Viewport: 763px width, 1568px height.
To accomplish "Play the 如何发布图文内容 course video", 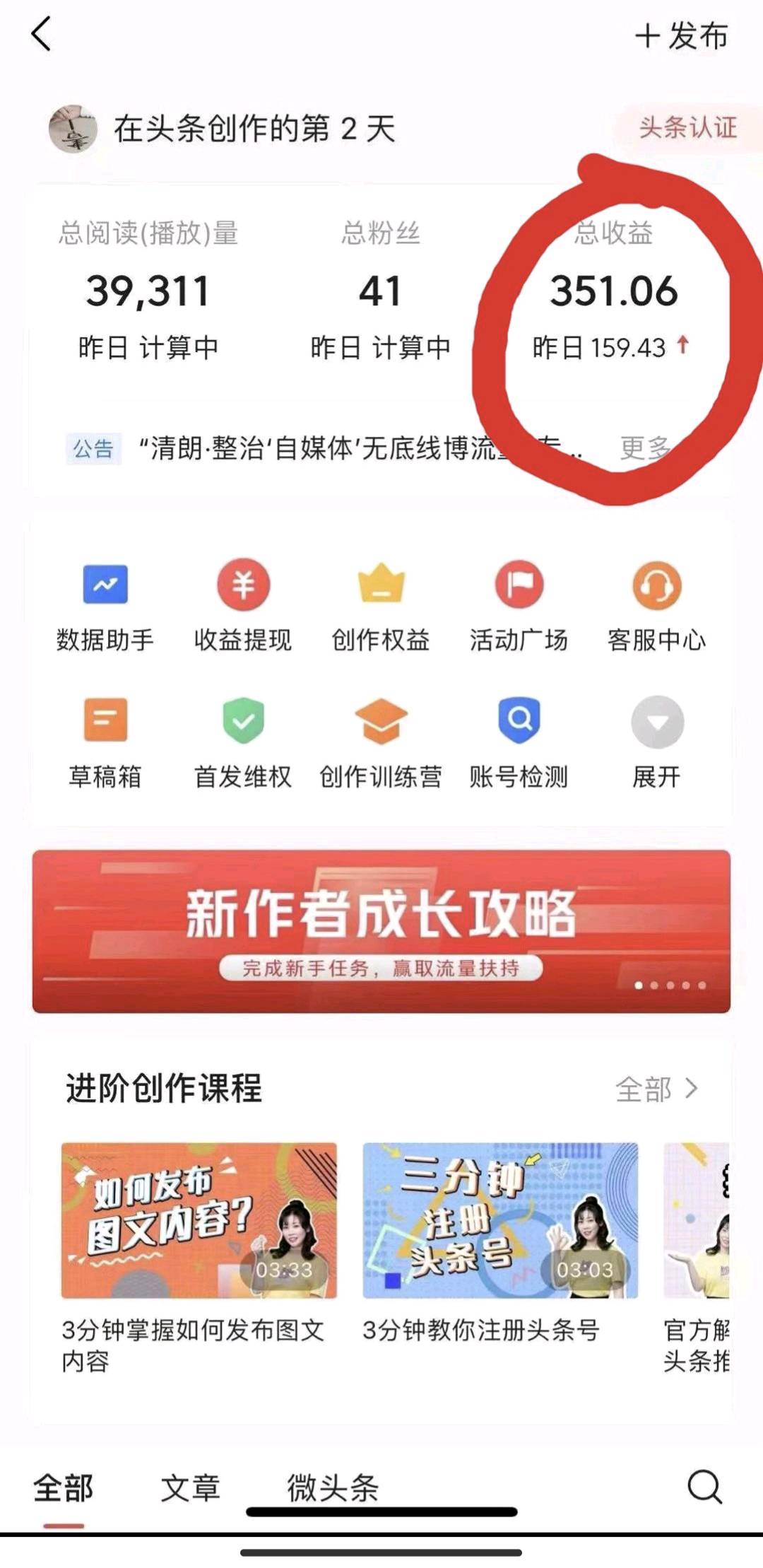I will click(199, 1219).
